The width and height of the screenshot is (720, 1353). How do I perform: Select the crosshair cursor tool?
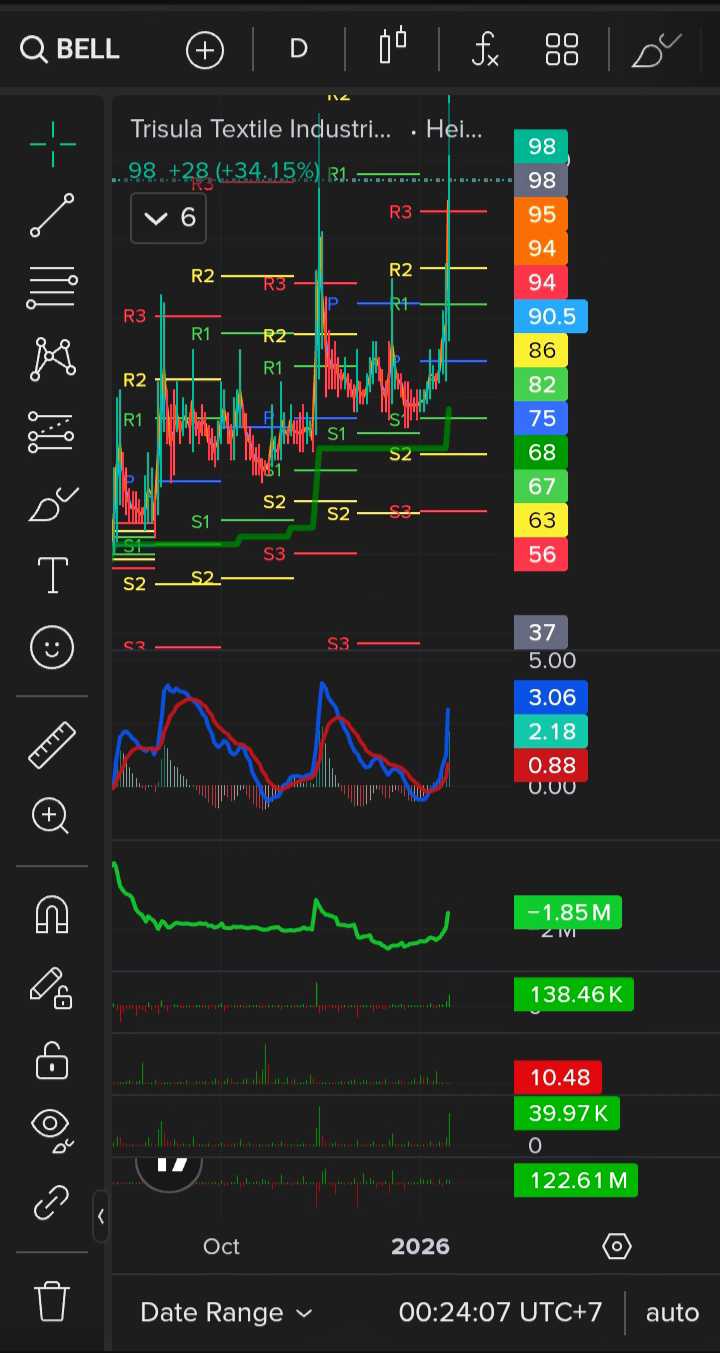point(52,144)
